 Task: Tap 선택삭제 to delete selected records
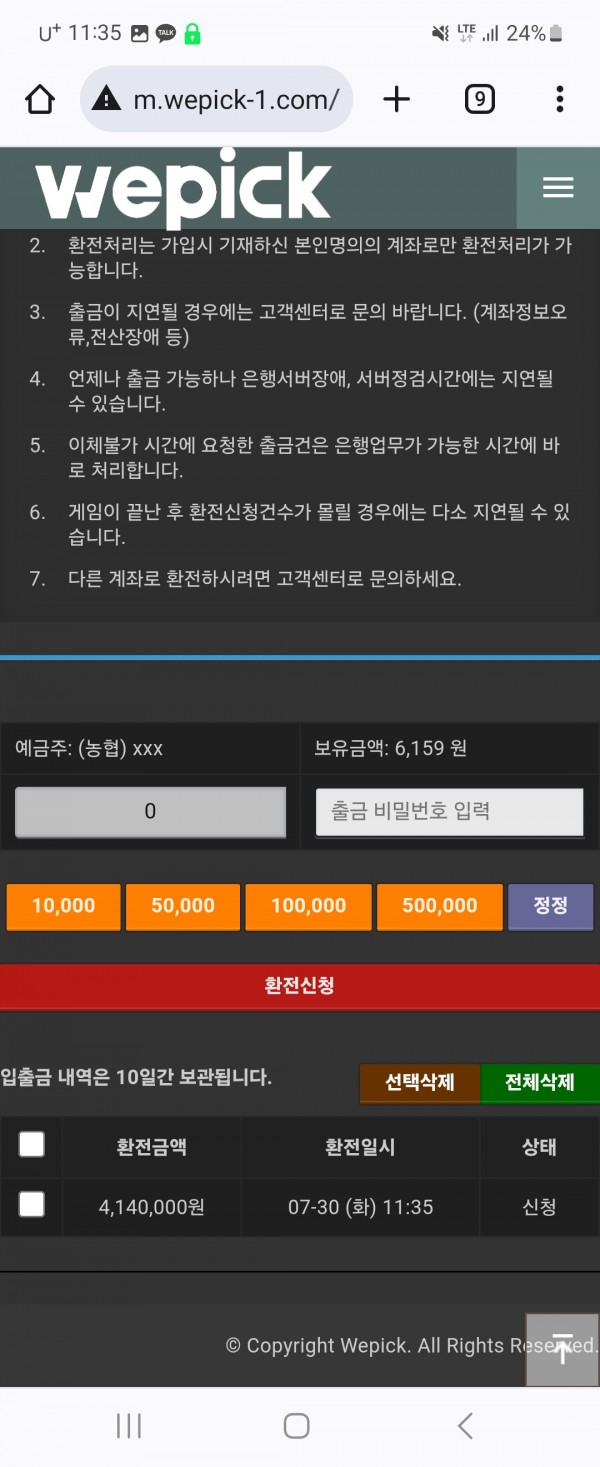(420, 1083)
